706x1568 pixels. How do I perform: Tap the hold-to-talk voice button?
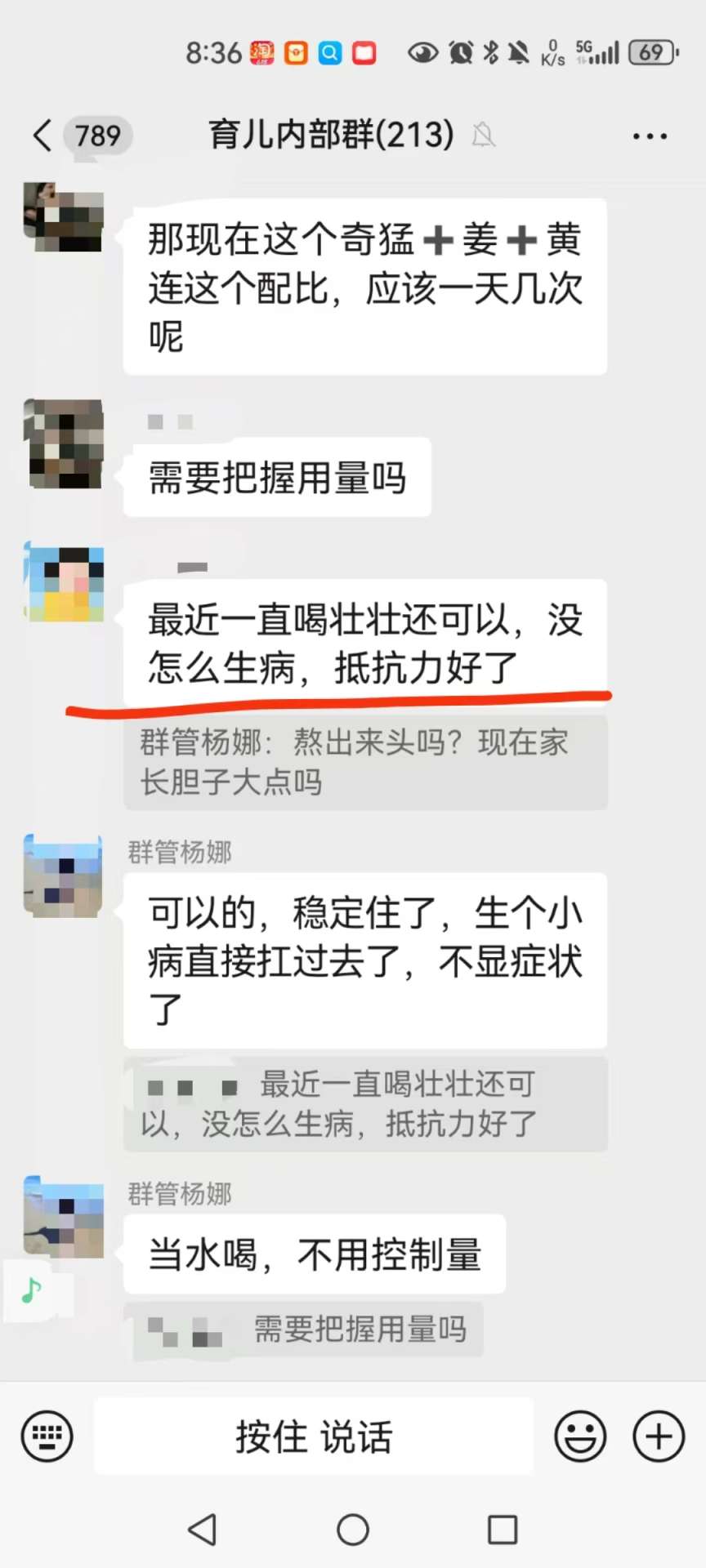314,1436
